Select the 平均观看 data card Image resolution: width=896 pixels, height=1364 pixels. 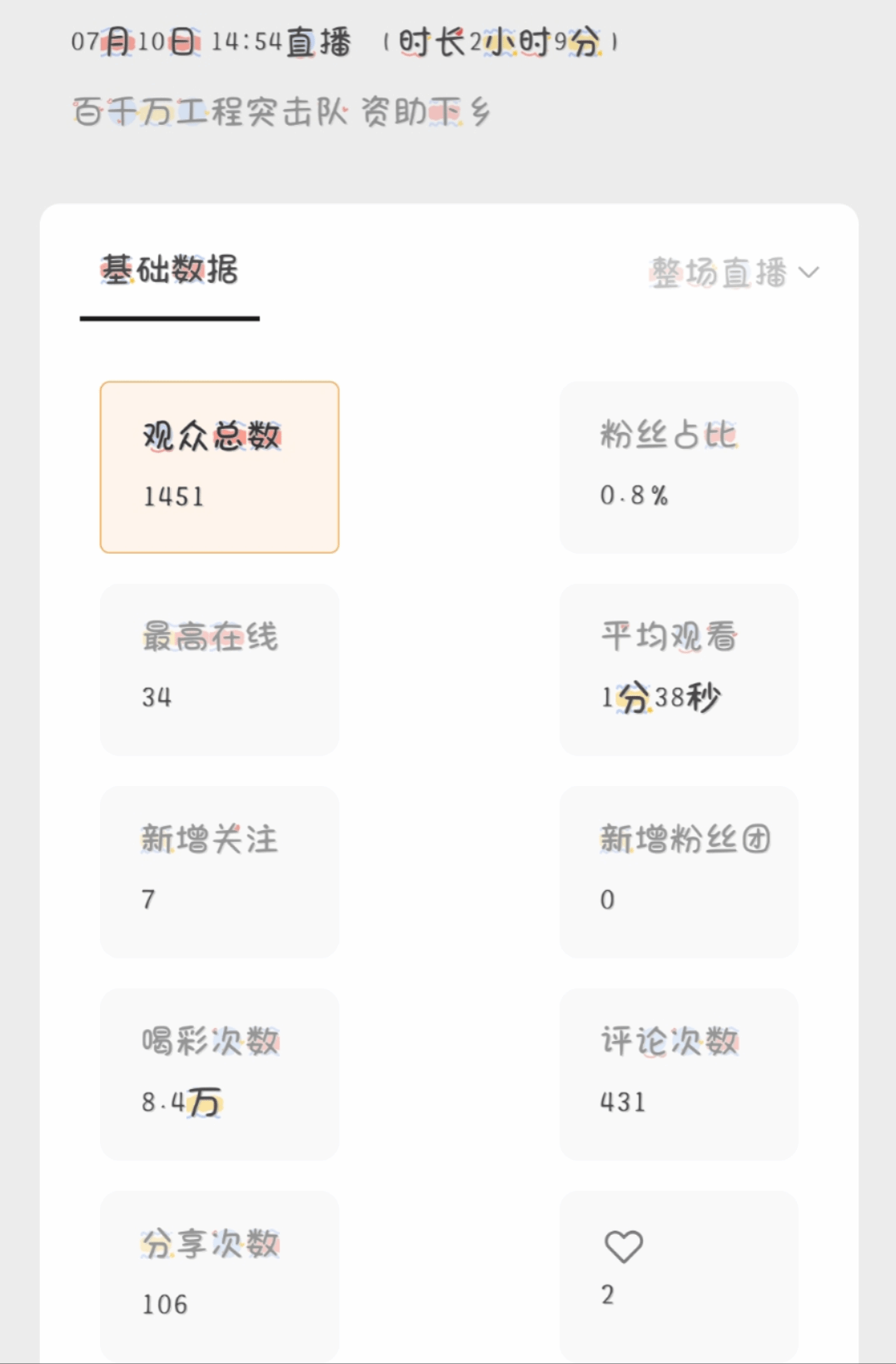pyautogui.click(x=678, y=670)
